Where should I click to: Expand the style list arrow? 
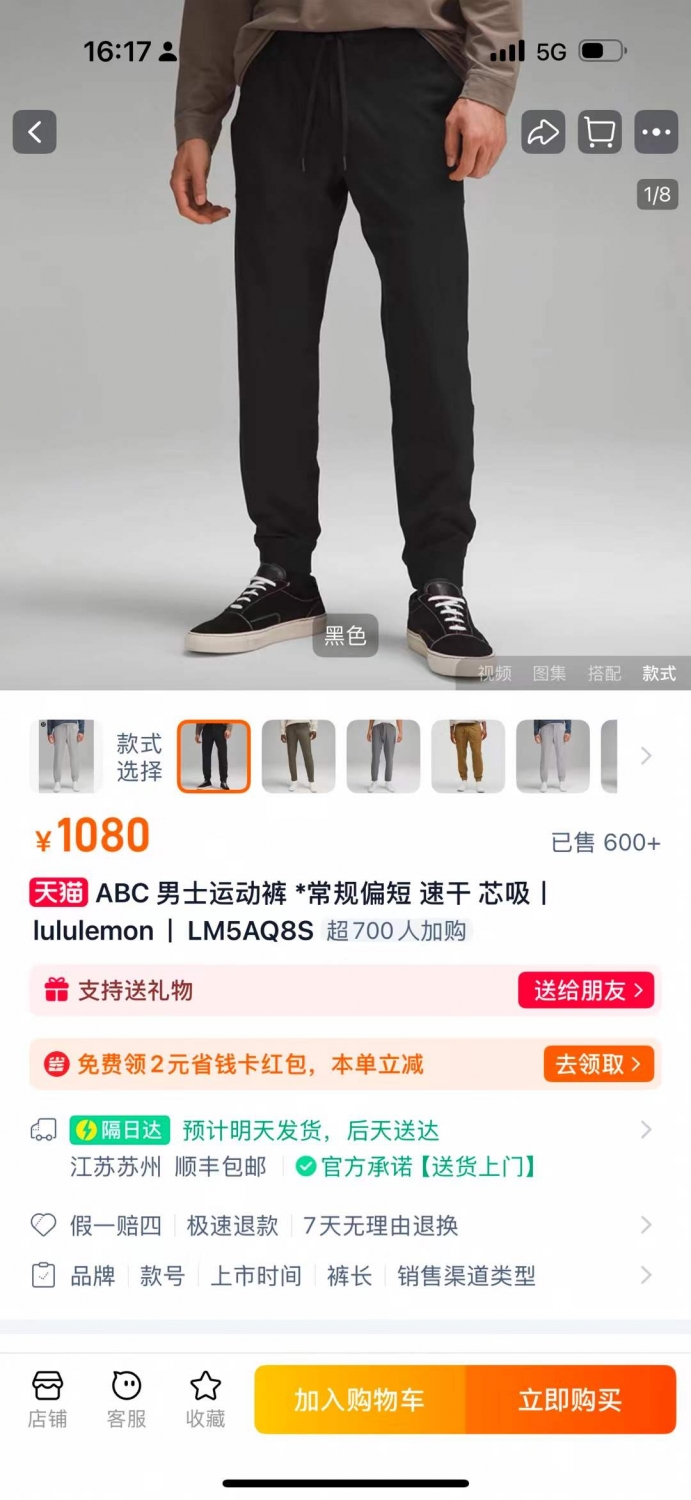pos(646,756)
